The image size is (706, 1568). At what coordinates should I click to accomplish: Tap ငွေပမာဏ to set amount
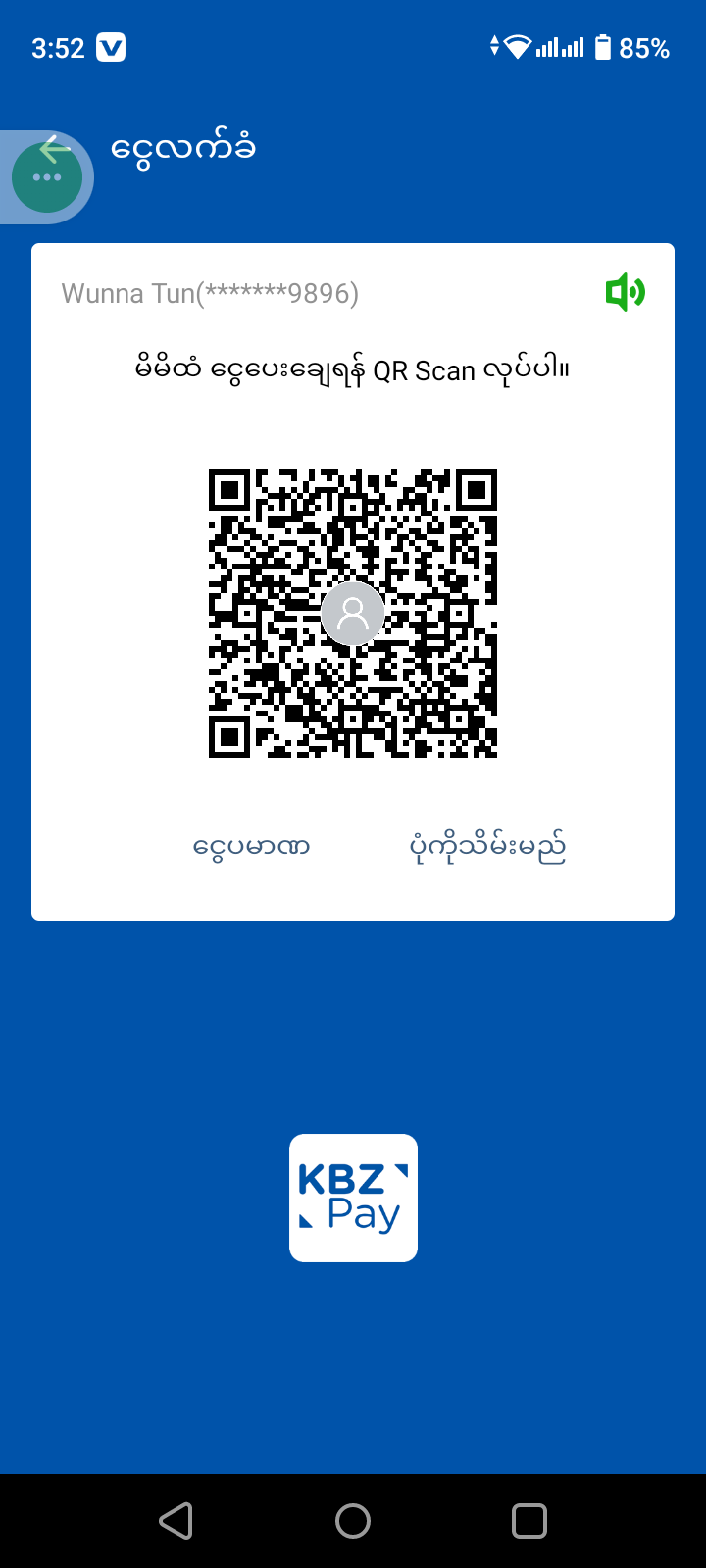[x=252, y=846]
